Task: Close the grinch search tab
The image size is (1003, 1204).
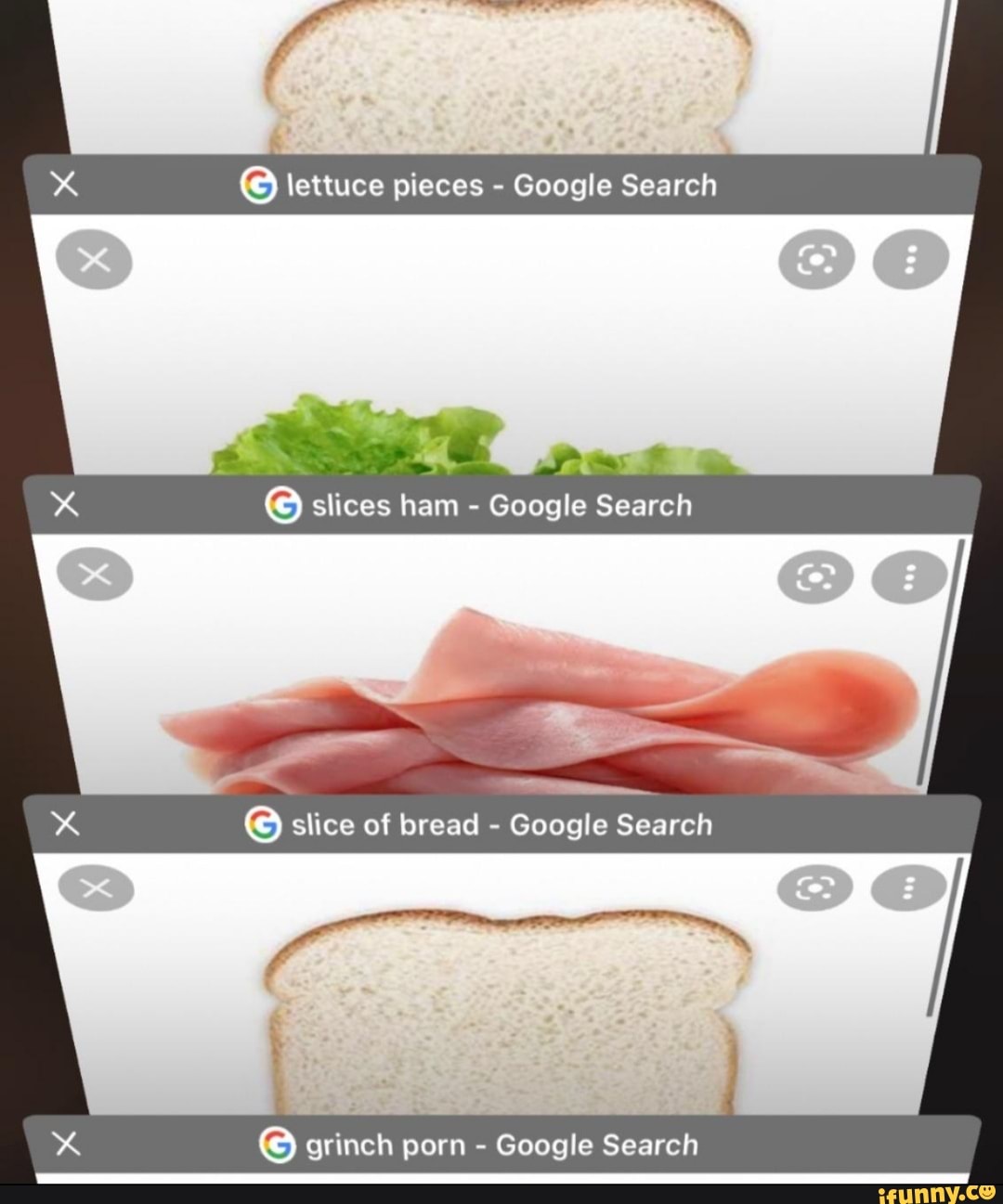Action: (65, 1145)
